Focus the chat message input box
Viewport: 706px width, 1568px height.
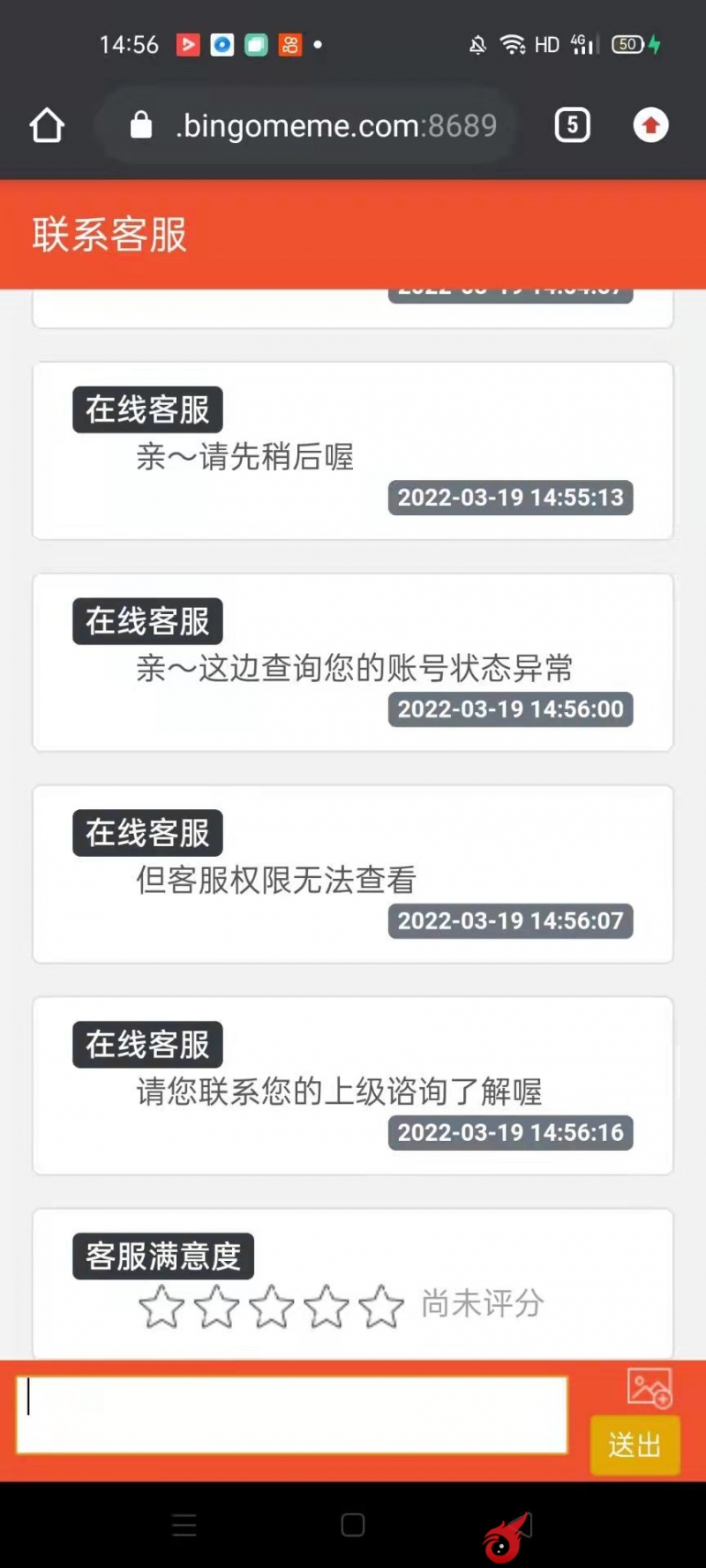[291, 1414]
